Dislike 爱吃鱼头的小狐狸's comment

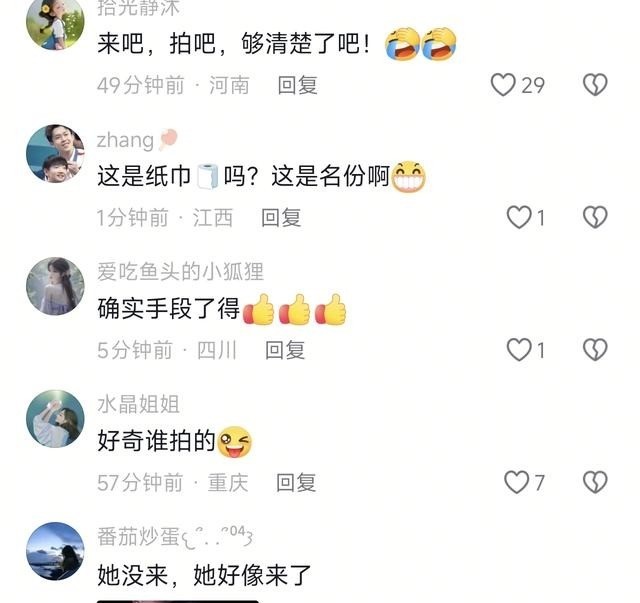pyautogui.click(x=595, y=349)
